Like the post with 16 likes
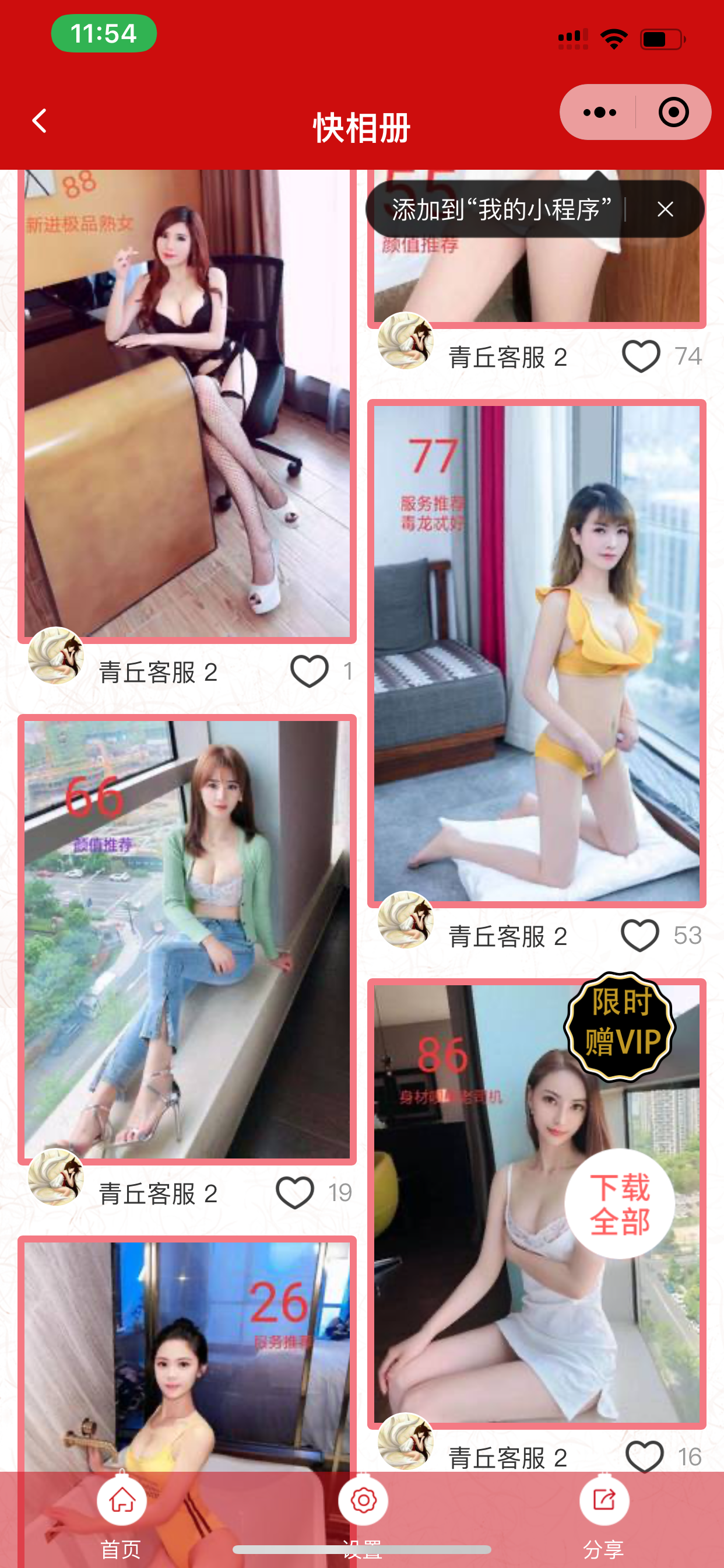Image resolution: width=724 pixels, height=1568 pixels. pos(644,1457)
